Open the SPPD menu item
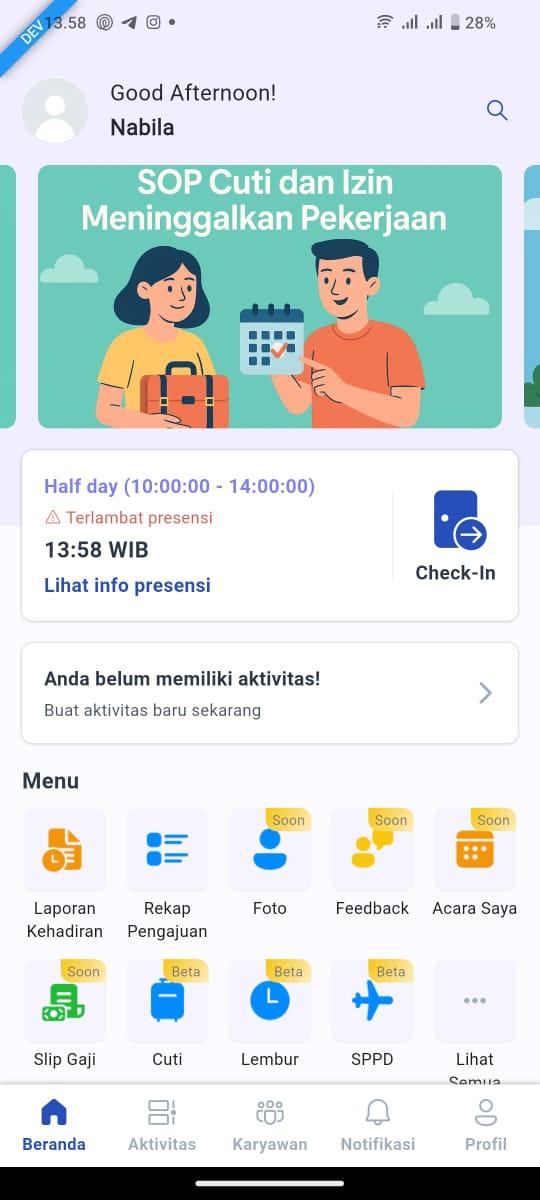The height and width of the screenshot is (1200, 540). click(x=372, y=1014)
